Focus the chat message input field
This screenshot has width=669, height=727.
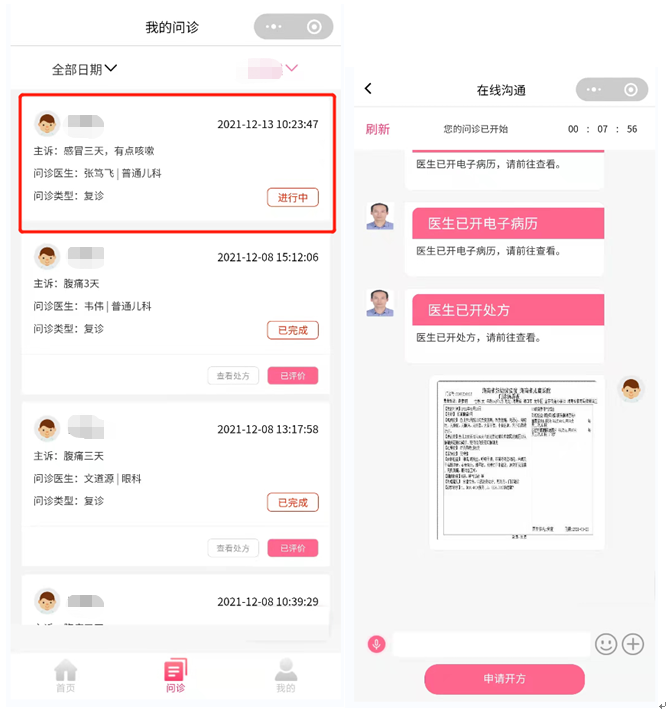pyautogui.click(x=490, y=644)
